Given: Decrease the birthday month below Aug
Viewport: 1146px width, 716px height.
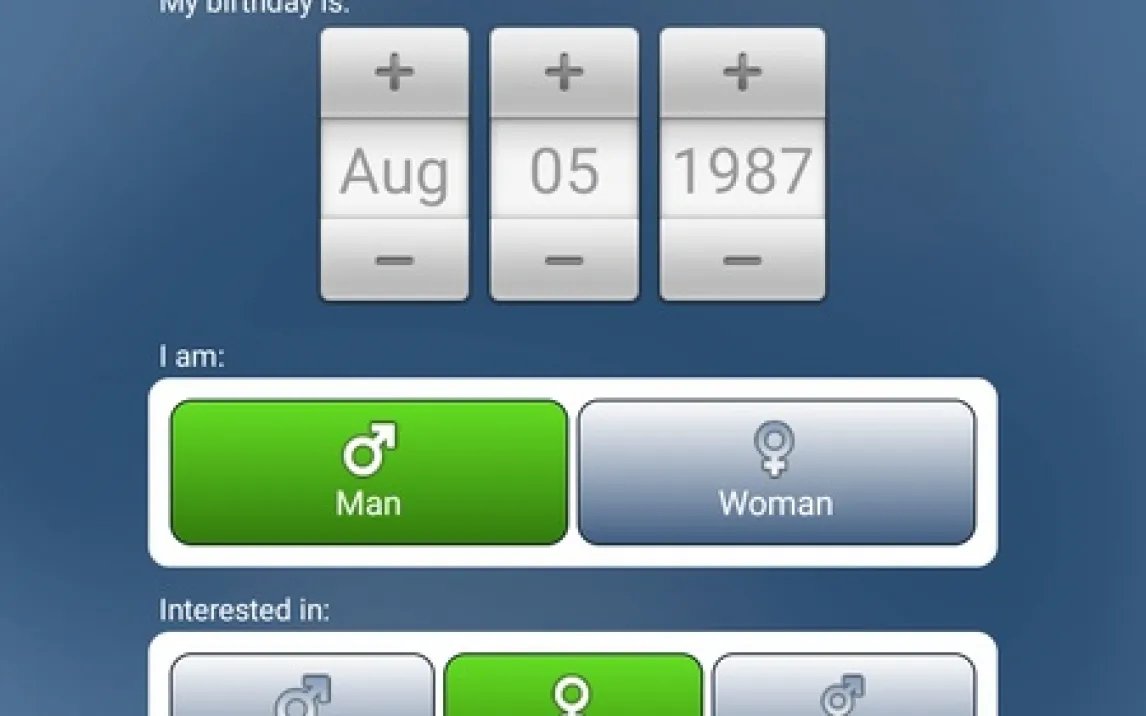Looking at the screenshot, I should (x=394, y=261).
